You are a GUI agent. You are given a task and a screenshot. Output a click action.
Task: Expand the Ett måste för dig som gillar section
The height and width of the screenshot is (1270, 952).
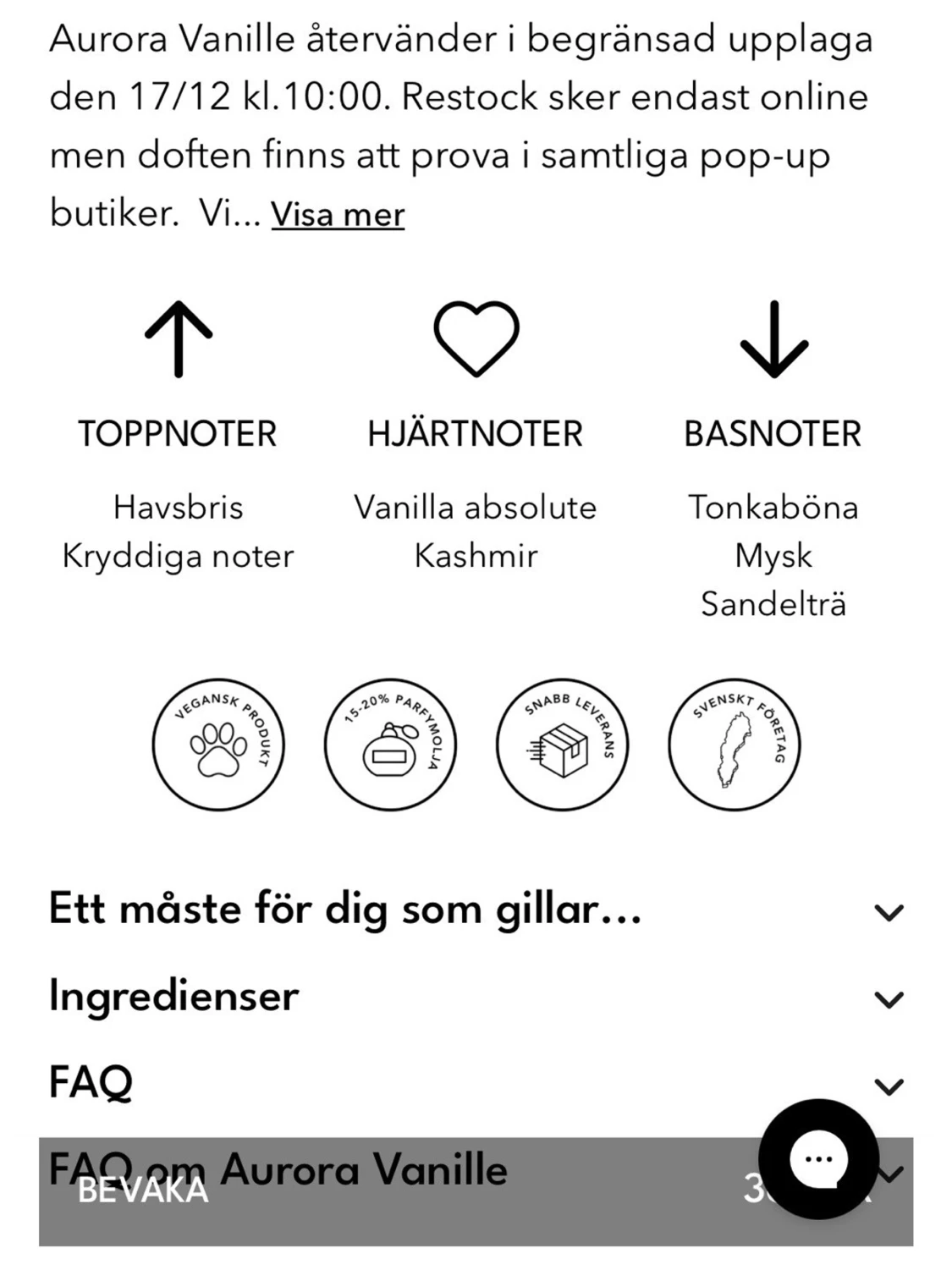pos(889,912)
